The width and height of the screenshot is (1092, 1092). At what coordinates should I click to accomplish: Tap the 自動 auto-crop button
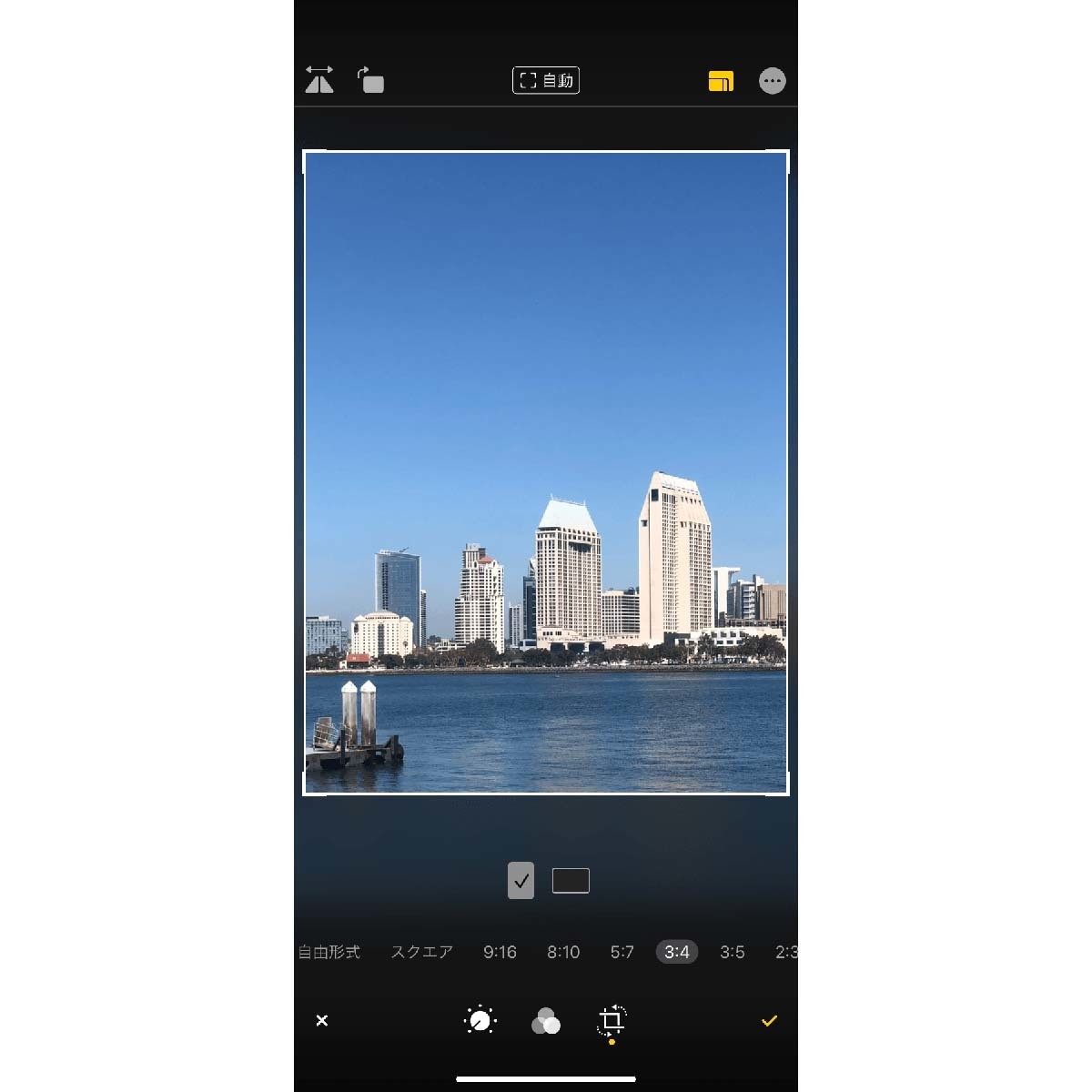point(546,80)
